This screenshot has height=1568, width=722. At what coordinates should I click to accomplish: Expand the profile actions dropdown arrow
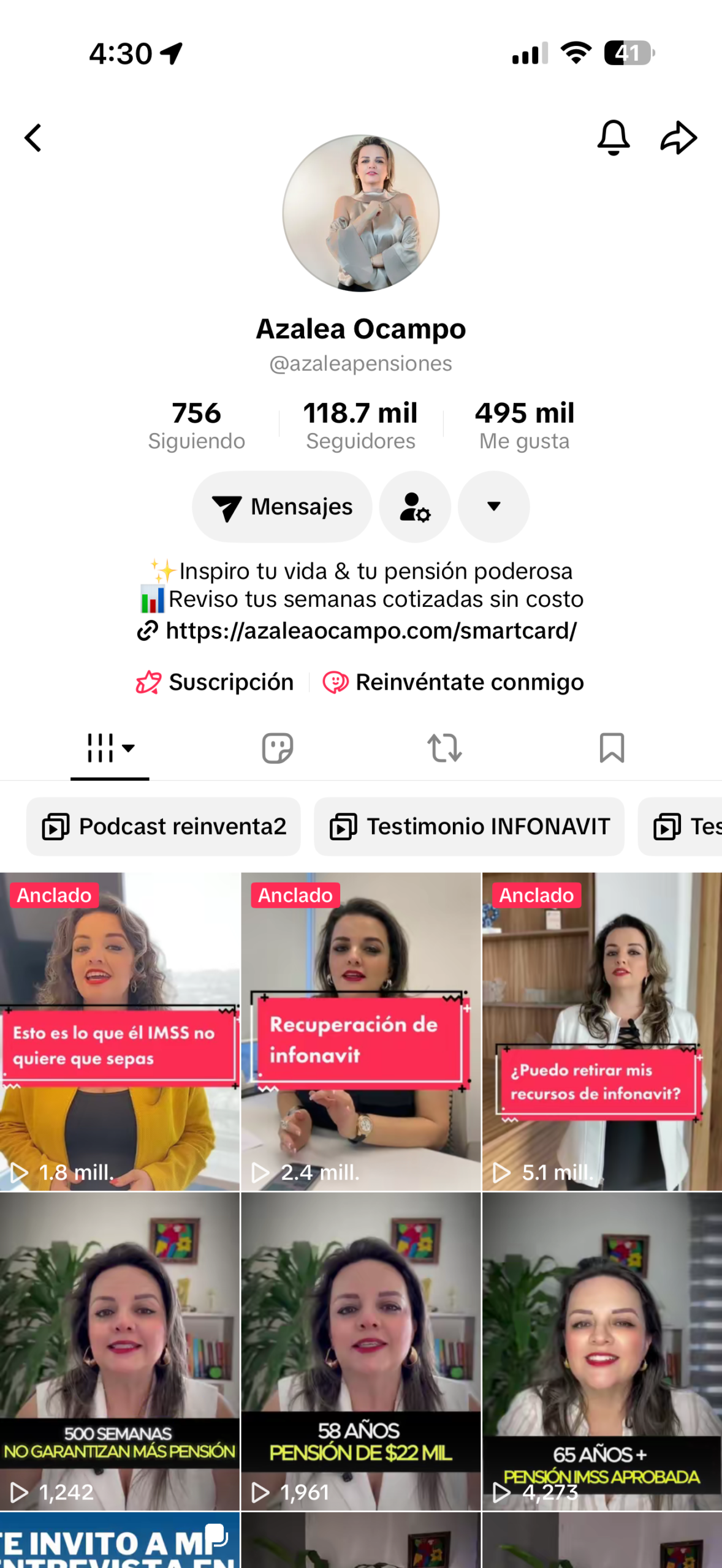click(493, 507)
